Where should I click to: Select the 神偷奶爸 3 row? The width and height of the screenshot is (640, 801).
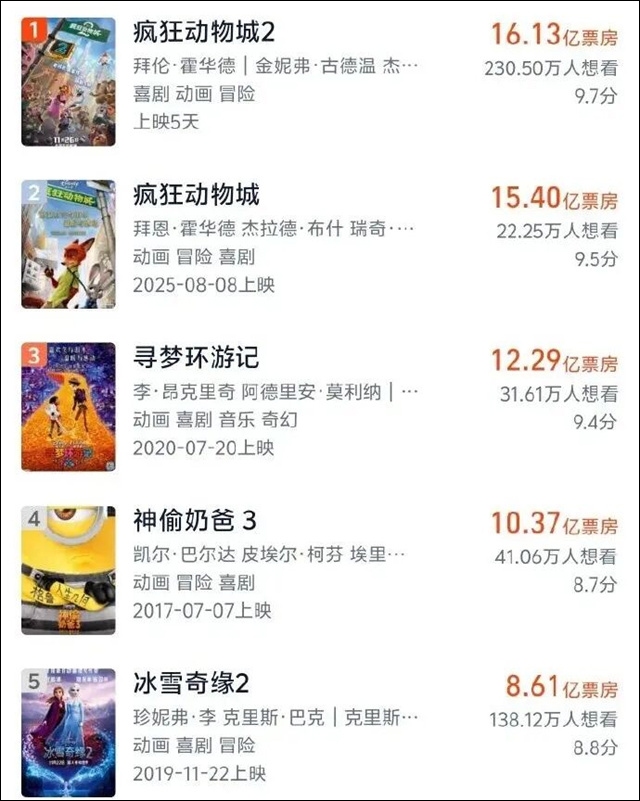point(195,520)
